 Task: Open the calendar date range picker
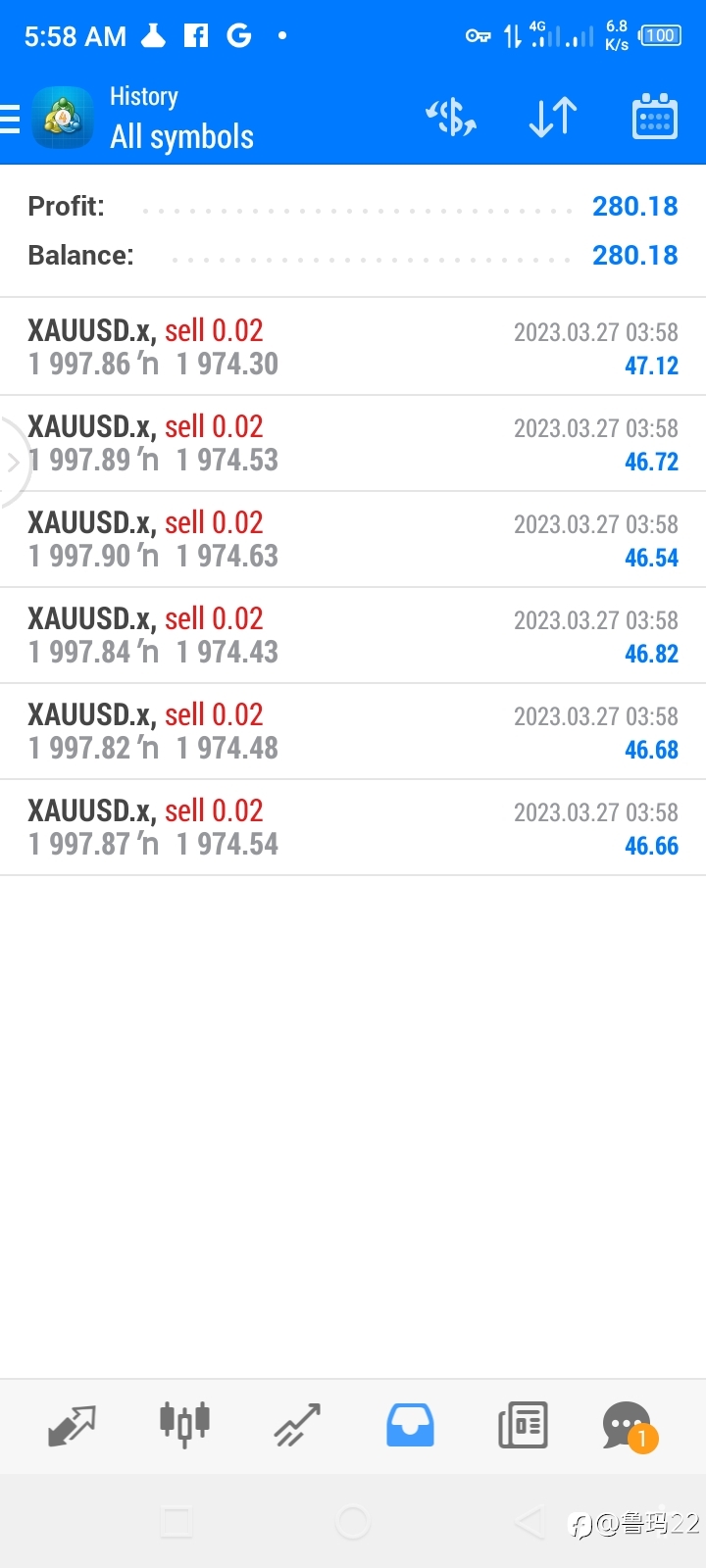click(655, 118)
